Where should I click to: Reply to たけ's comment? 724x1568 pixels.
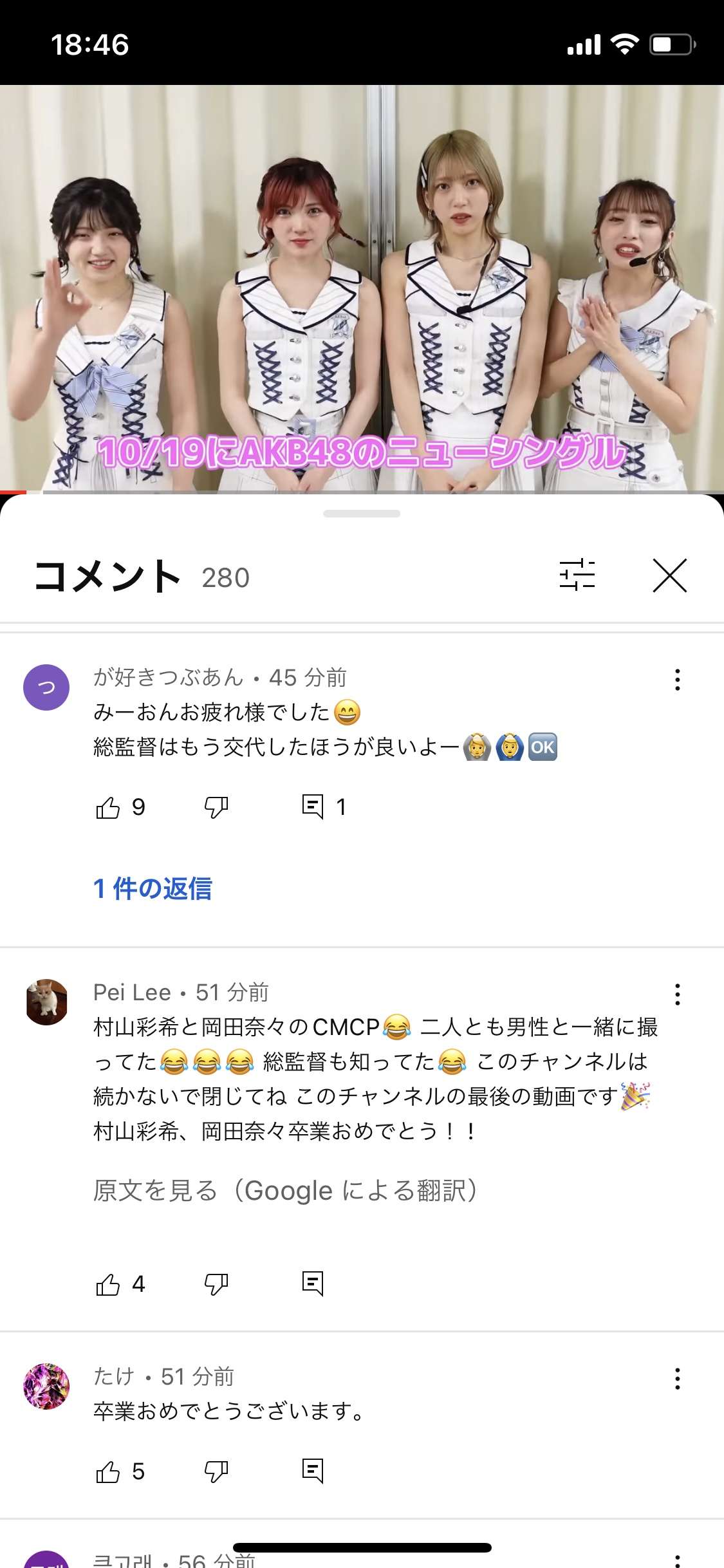pos(313,1471)
